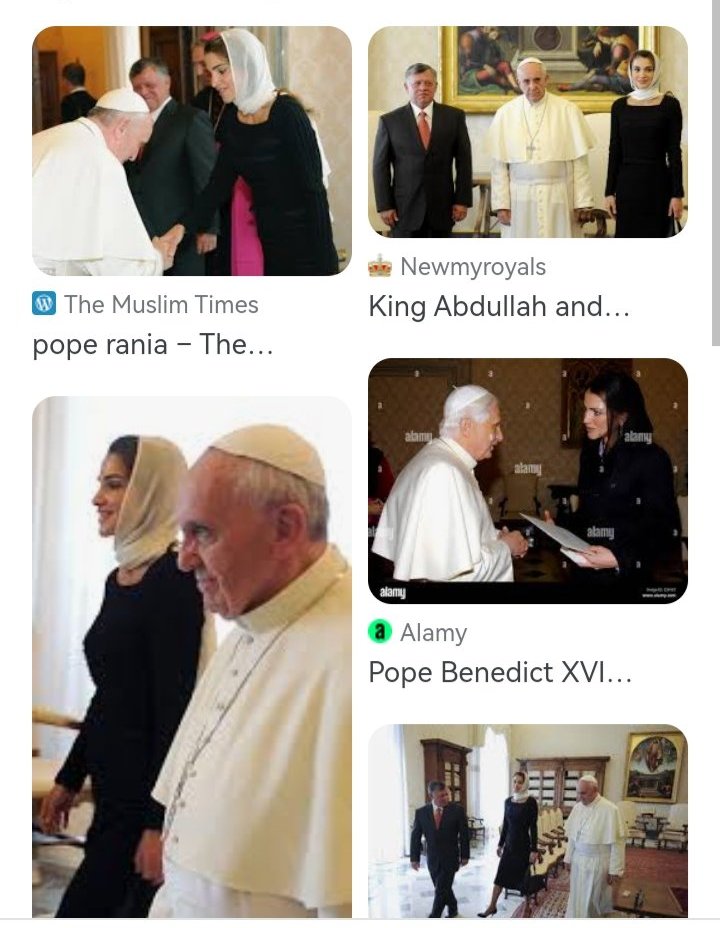Visit the "pope rania – The..." page link

pyautogui.click(x=153, y=345)
